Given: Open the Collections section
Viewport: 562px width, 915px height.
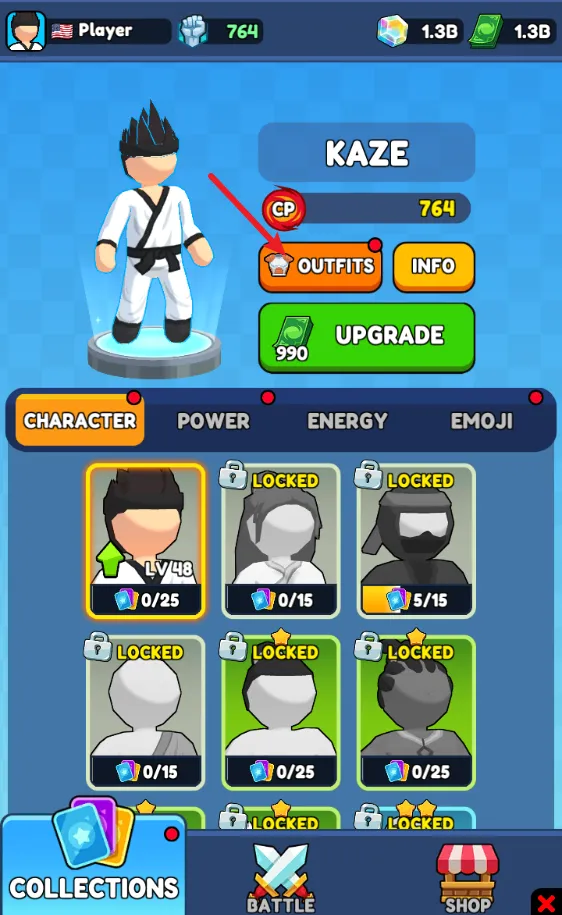Looking at the screenshot, I should (93, 858).
